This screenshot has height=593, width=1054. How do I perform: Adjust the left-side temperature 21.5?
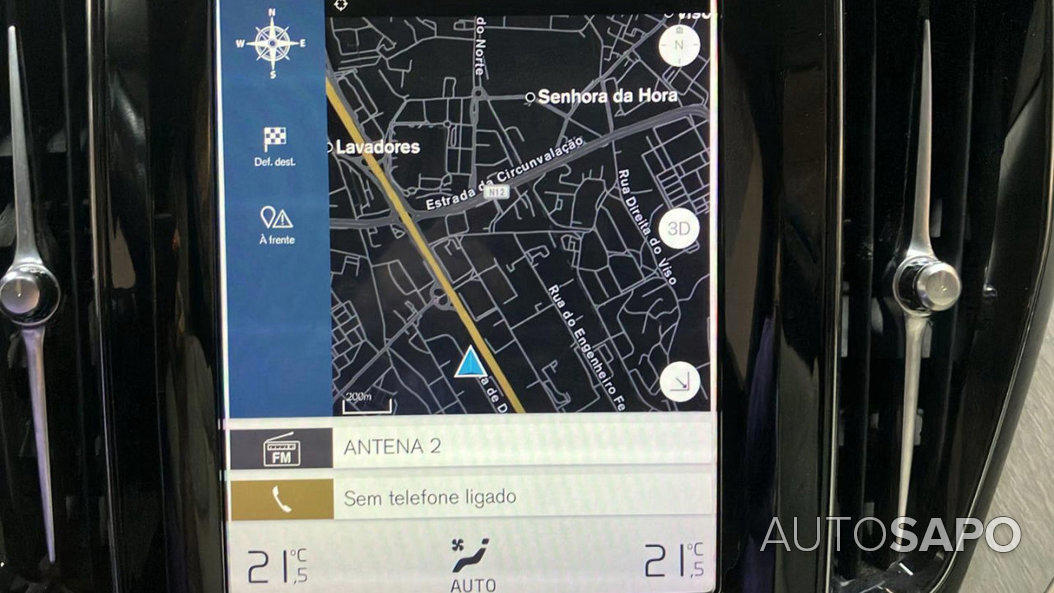click(x=277, y=563)
